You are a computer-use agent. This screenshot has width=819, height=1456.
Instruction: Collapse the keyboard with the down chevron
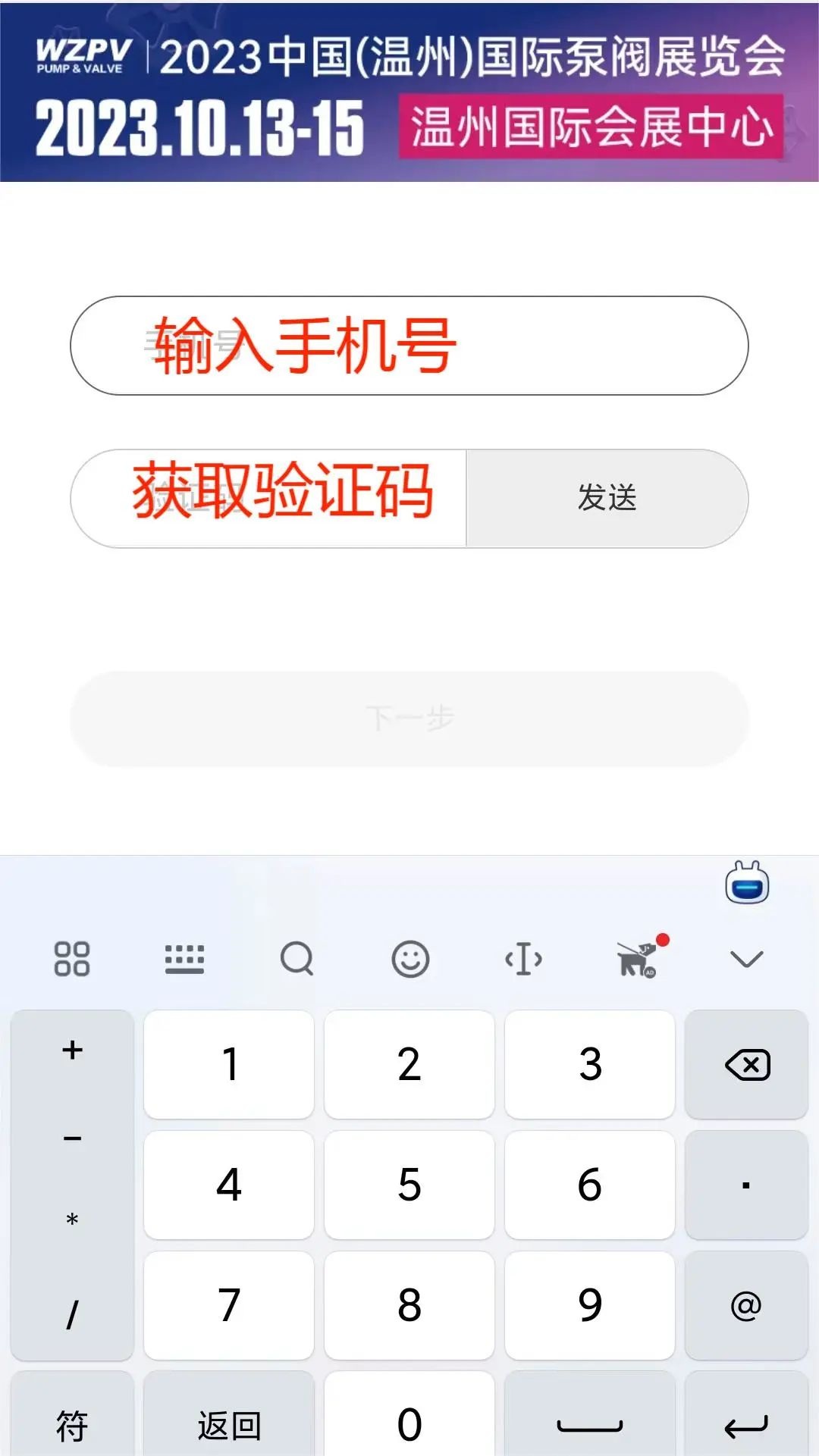[747, 958]
